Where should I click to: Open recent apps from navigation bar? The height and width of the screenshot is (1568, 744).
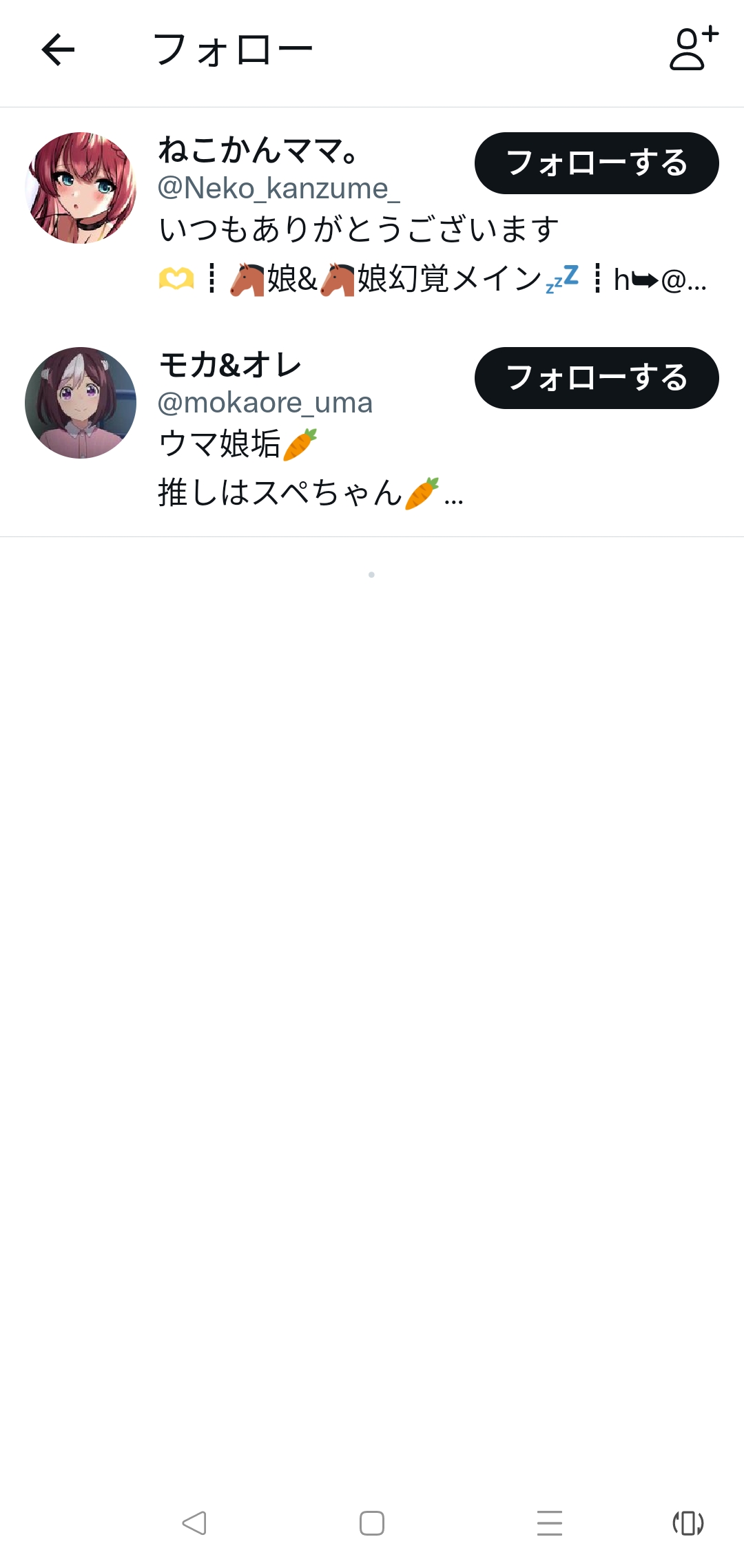(549, 1523)
